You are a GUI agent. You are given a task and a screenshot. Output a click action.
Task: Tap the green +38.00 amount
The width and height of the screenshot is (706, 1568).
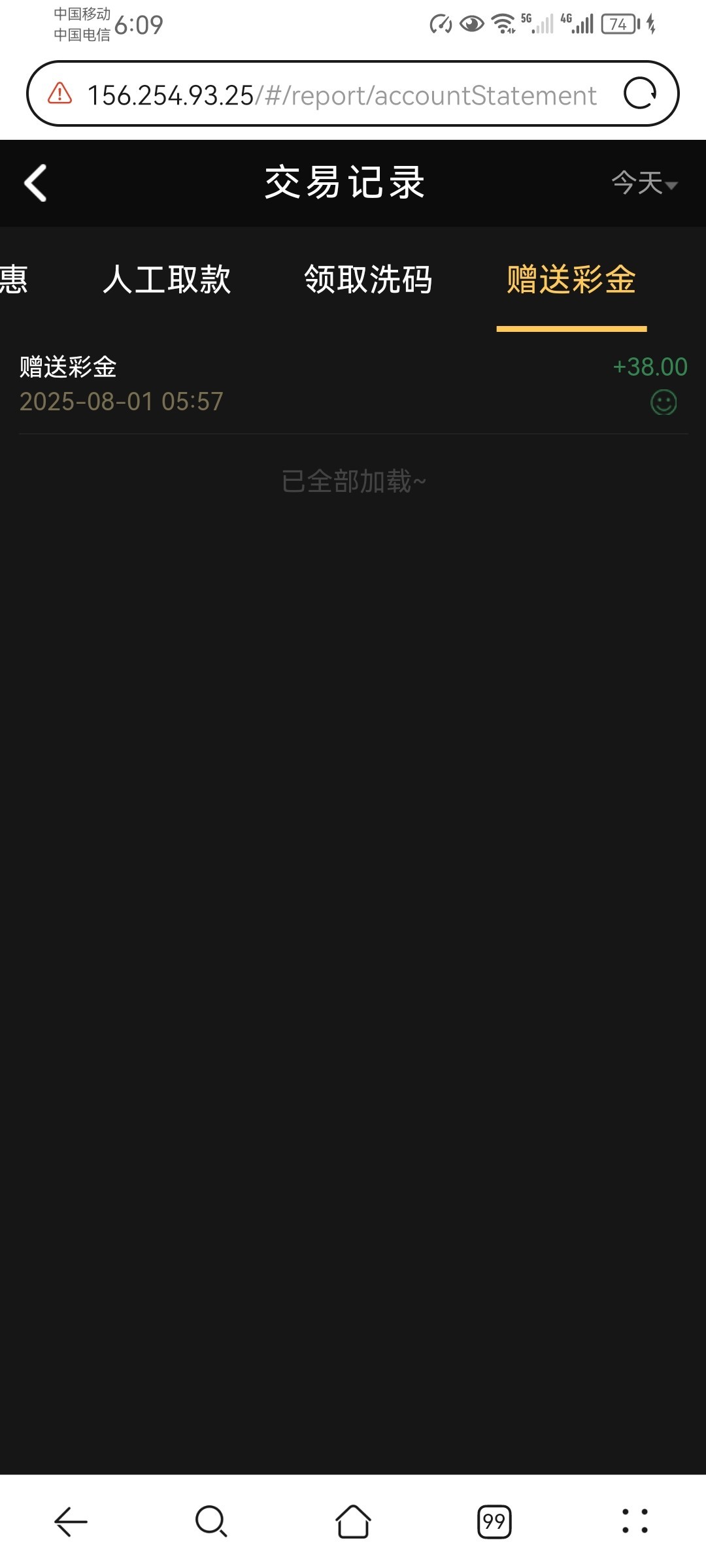click(649, 367)
